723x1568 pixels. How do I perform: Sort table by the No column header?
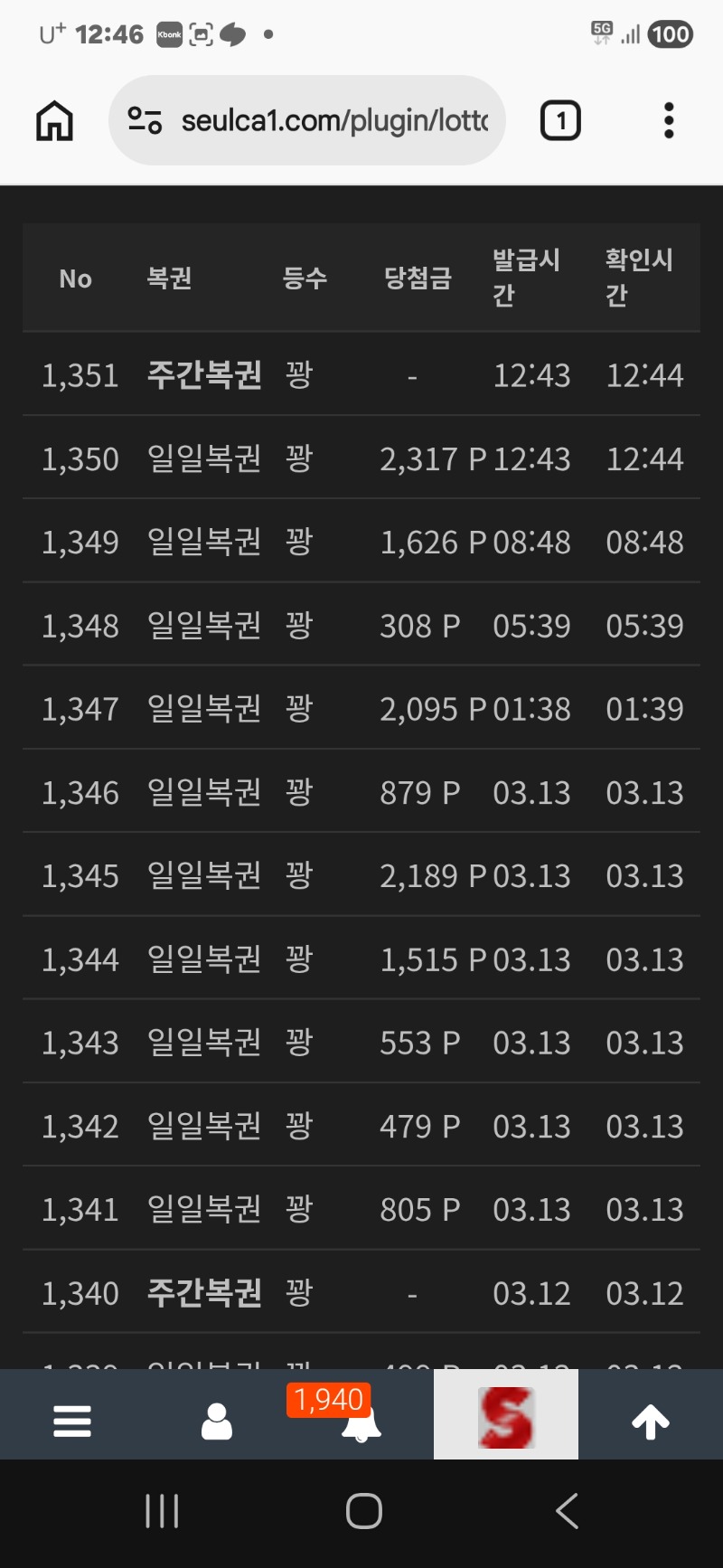76,279
